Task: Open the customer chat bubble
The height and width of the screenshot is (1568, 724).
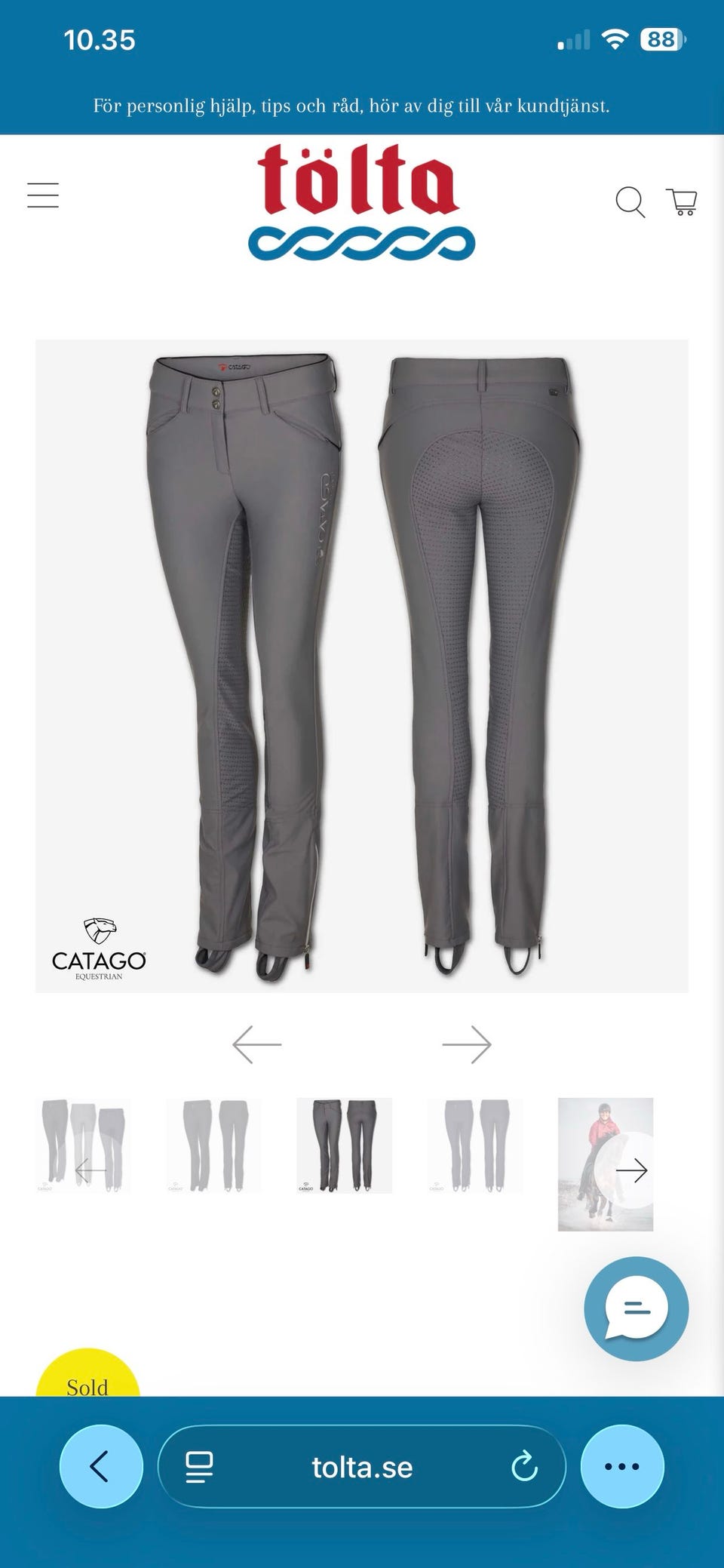Action: click(636, 1308)
